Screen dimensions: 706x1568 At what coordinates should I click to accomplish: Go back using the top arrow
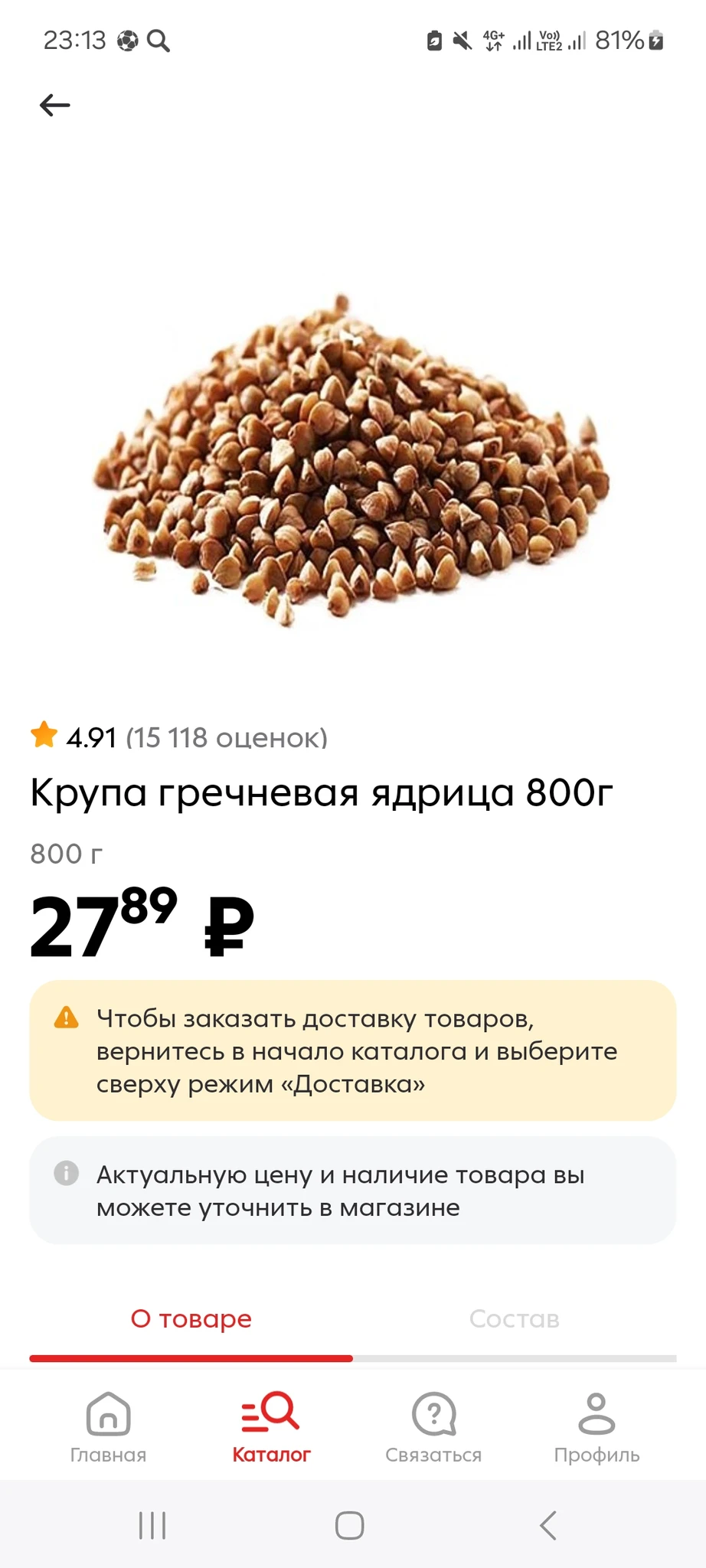coord(54,105)
